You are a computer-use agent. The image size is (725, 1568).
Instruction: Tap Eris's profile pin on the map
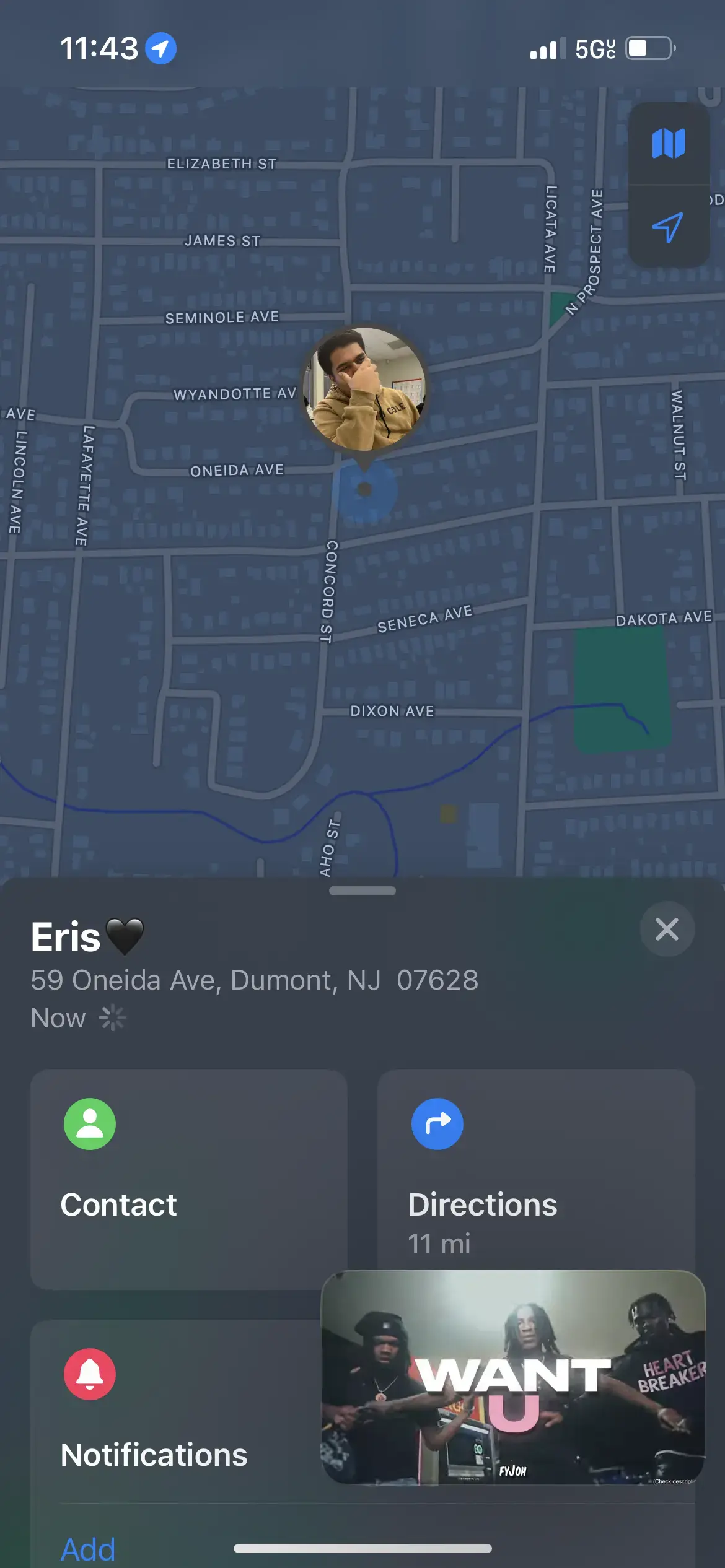coord(364,390)
